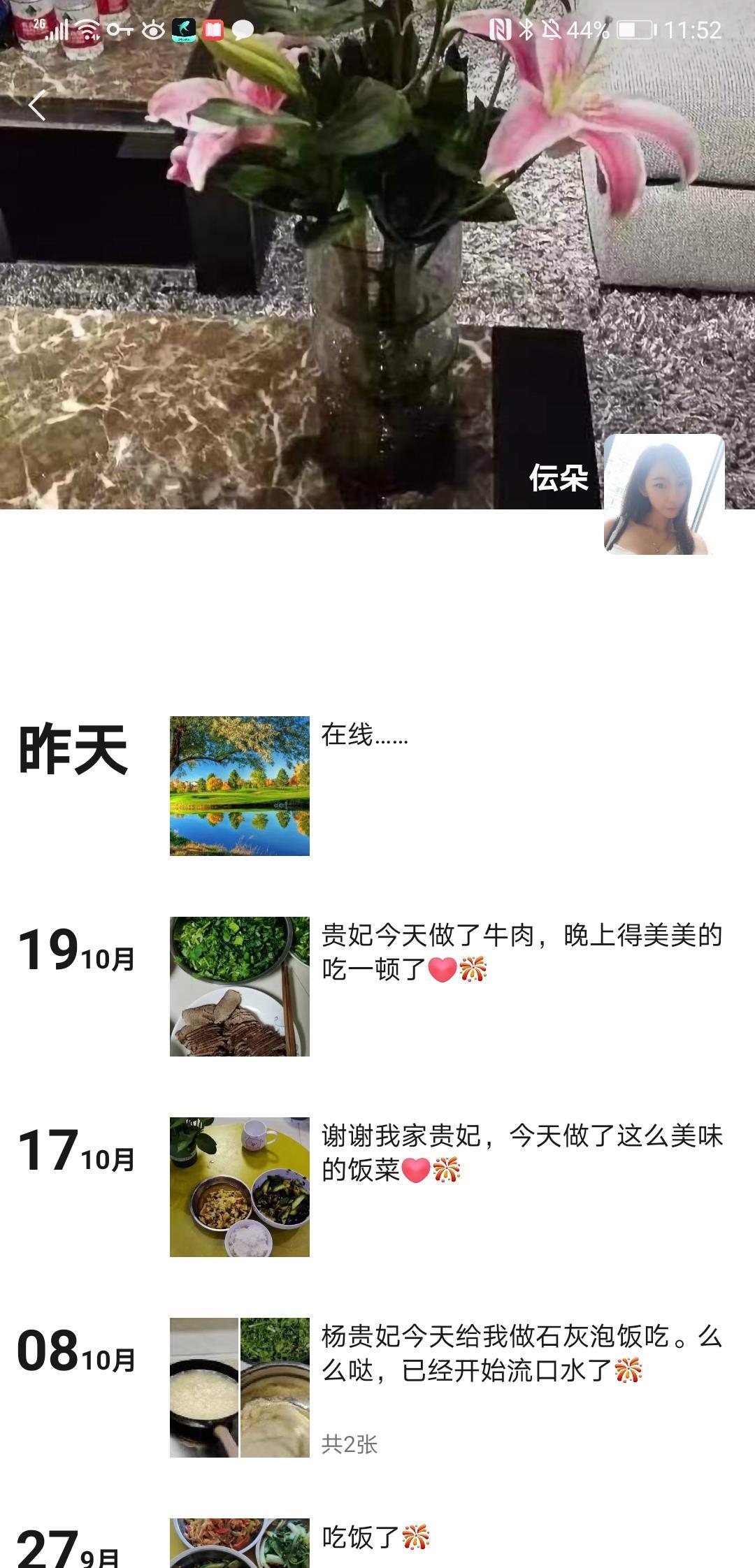Open the profile avatar beside 伝朵
This screenshot has height=1568, width=755.
coord(663,494)
